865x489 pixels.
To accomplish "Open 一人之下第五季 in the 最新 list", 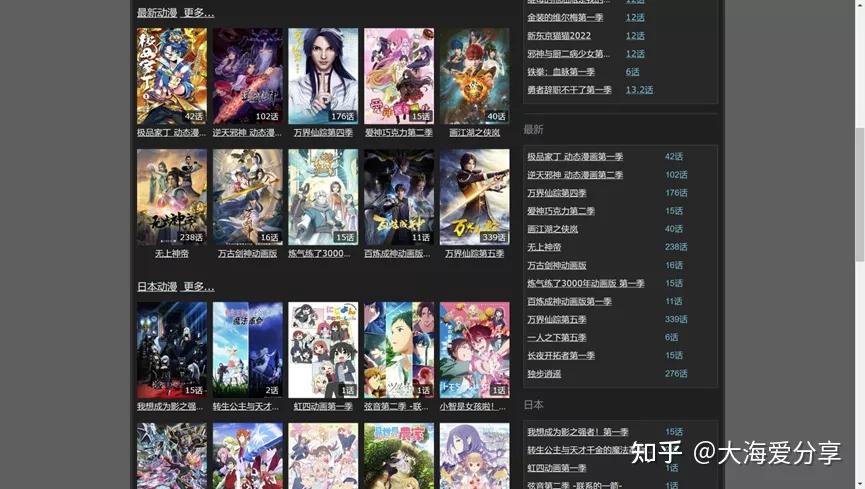I will (x=557, y=338).
